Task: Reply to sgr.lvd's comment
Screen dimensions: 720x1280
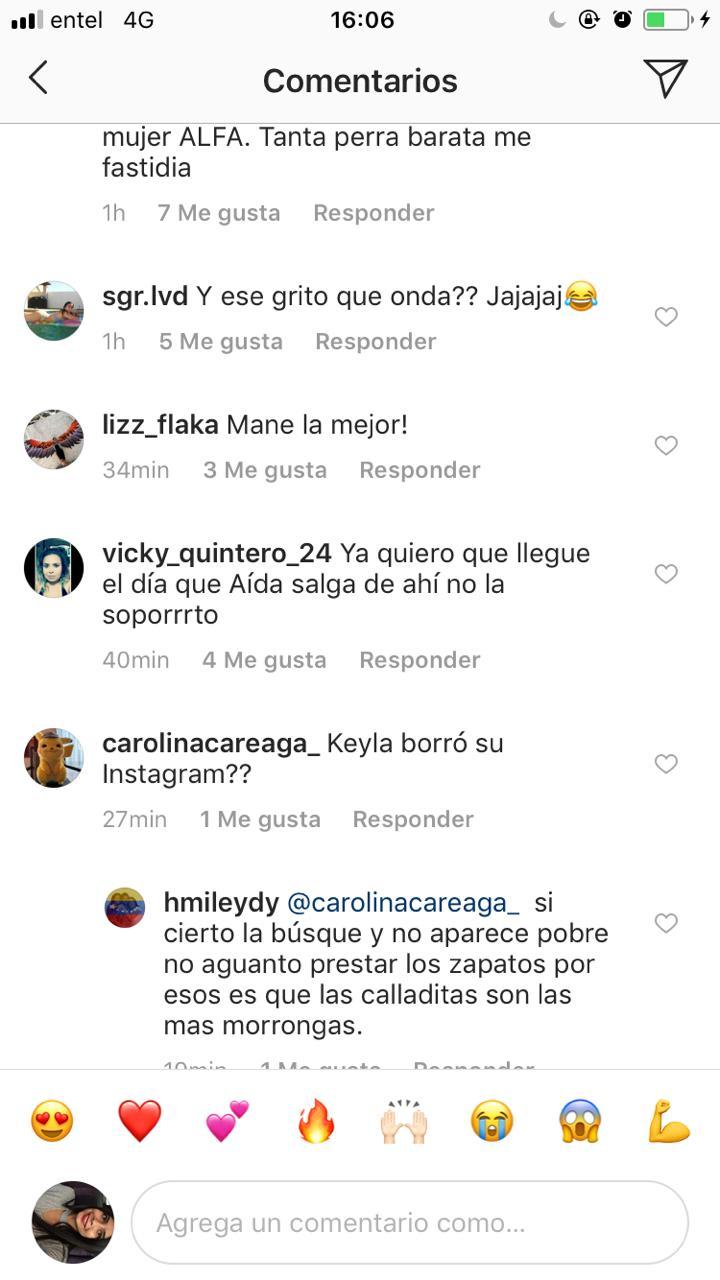Action: click(x=375, y=342)
